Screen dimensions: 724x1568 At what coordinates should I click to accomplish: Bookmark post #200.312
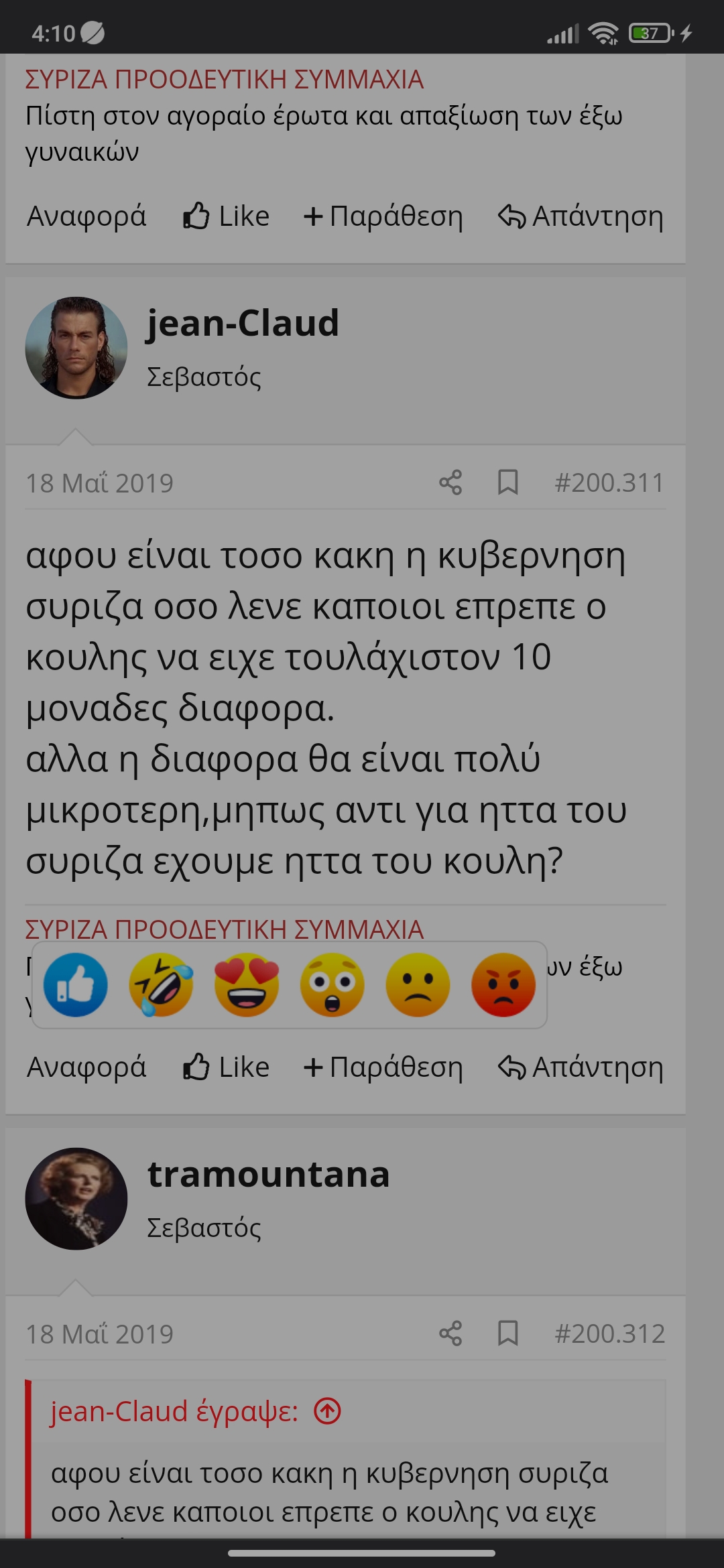(x=507, y=1333)
